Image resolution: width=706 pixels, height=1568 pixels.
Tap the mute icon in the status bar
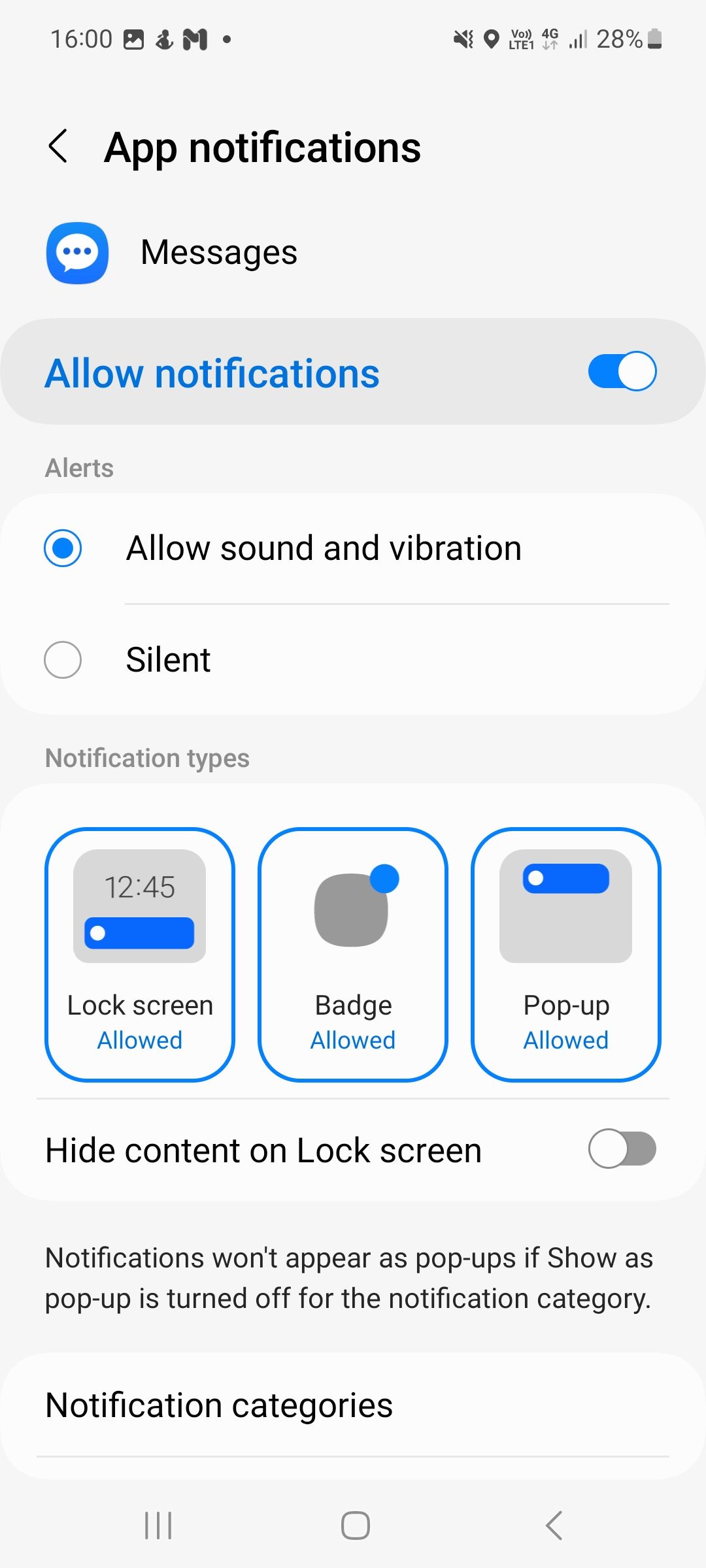(x=462, y=39)
